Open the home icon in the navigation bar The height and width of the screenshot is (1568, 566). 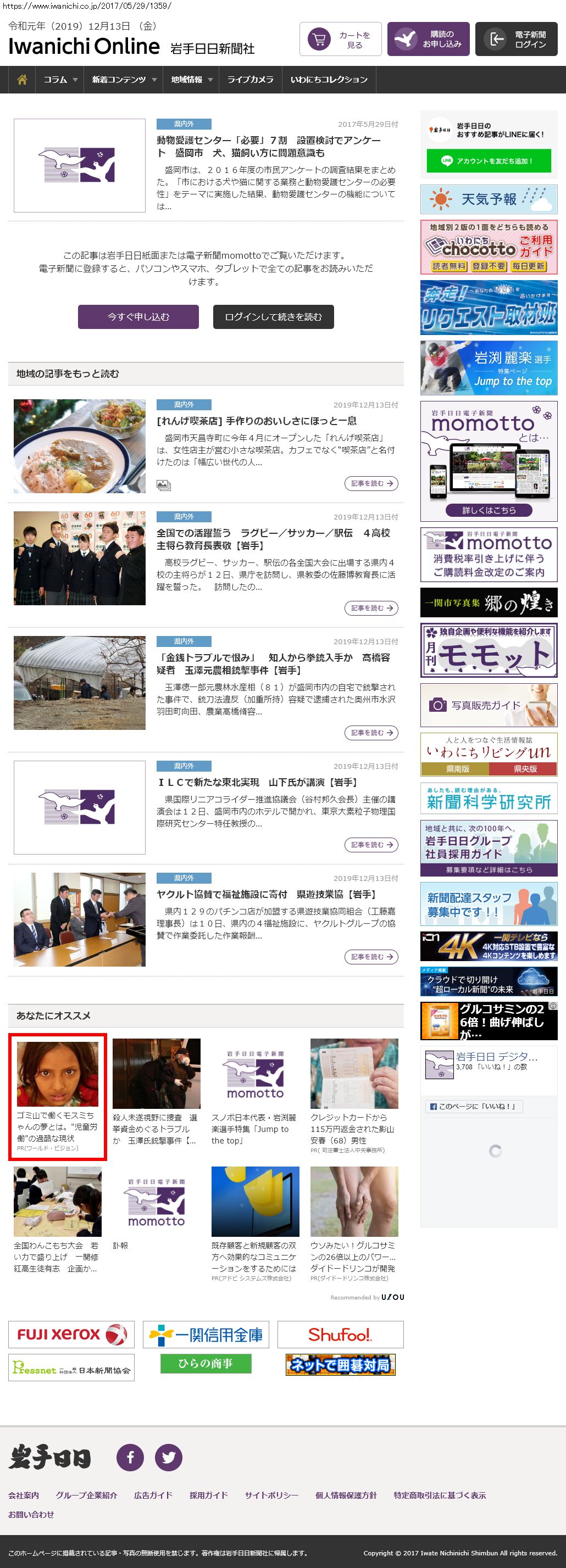[x=22, y=80]
